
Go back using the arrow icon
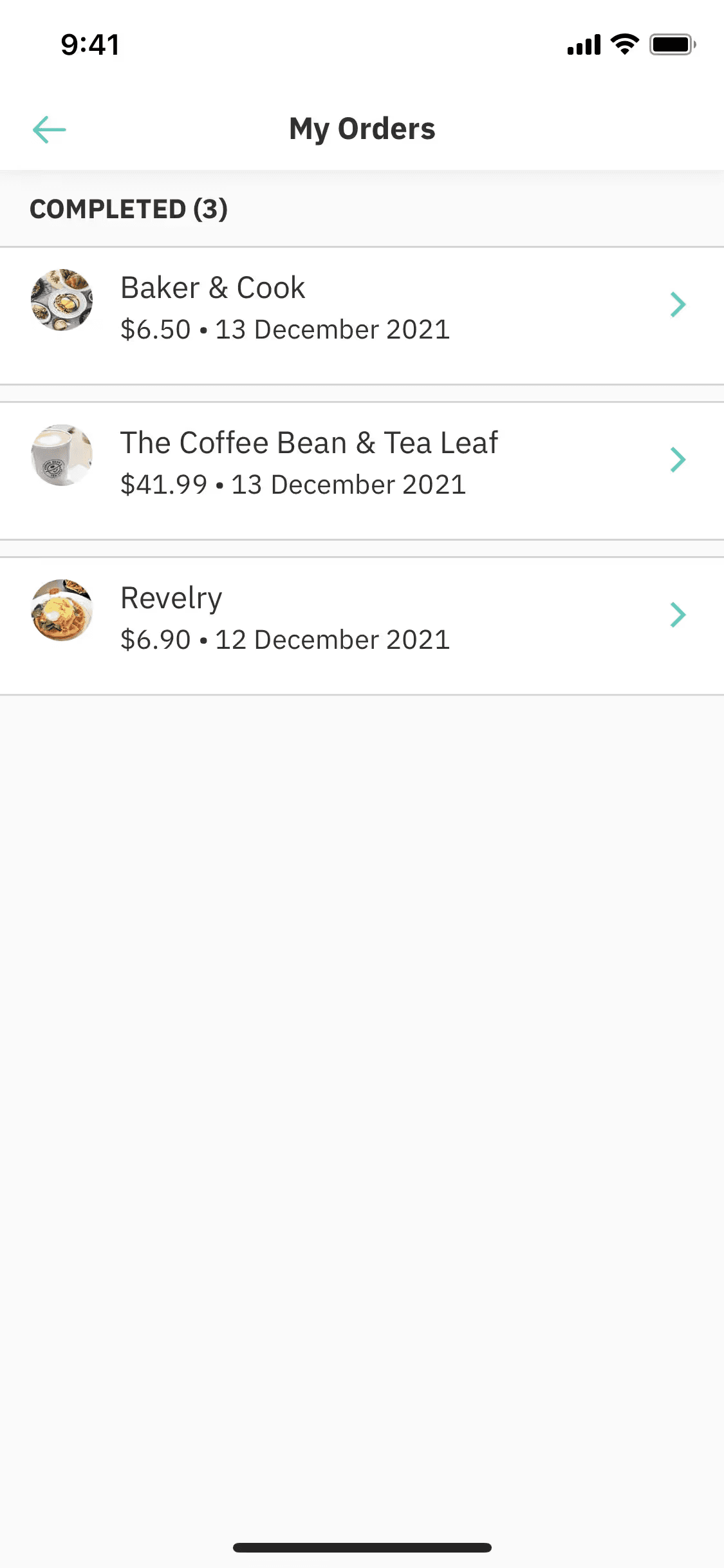(50, 129)
